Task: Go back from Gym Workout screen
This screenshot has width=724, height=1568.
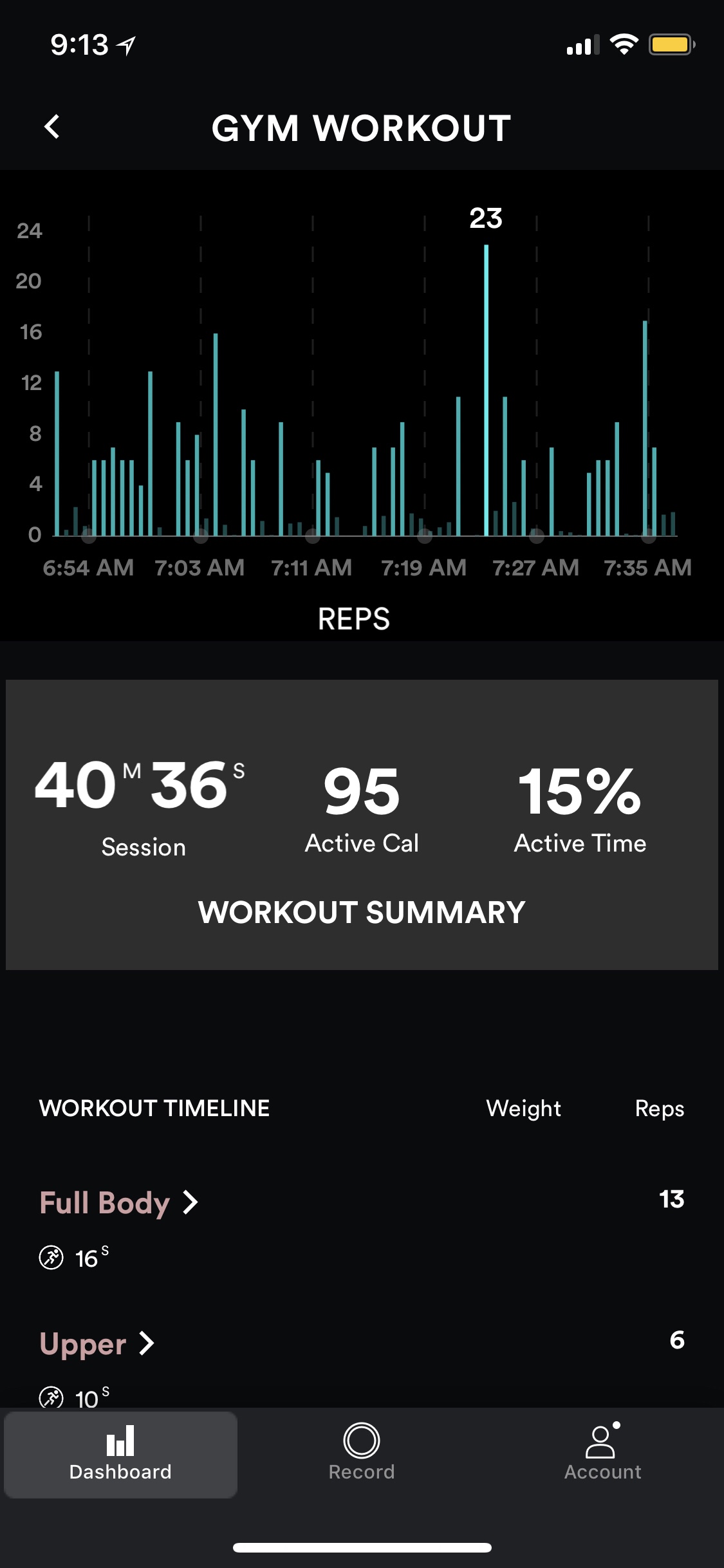Action: pyautogui.click(x=53, y=127)
